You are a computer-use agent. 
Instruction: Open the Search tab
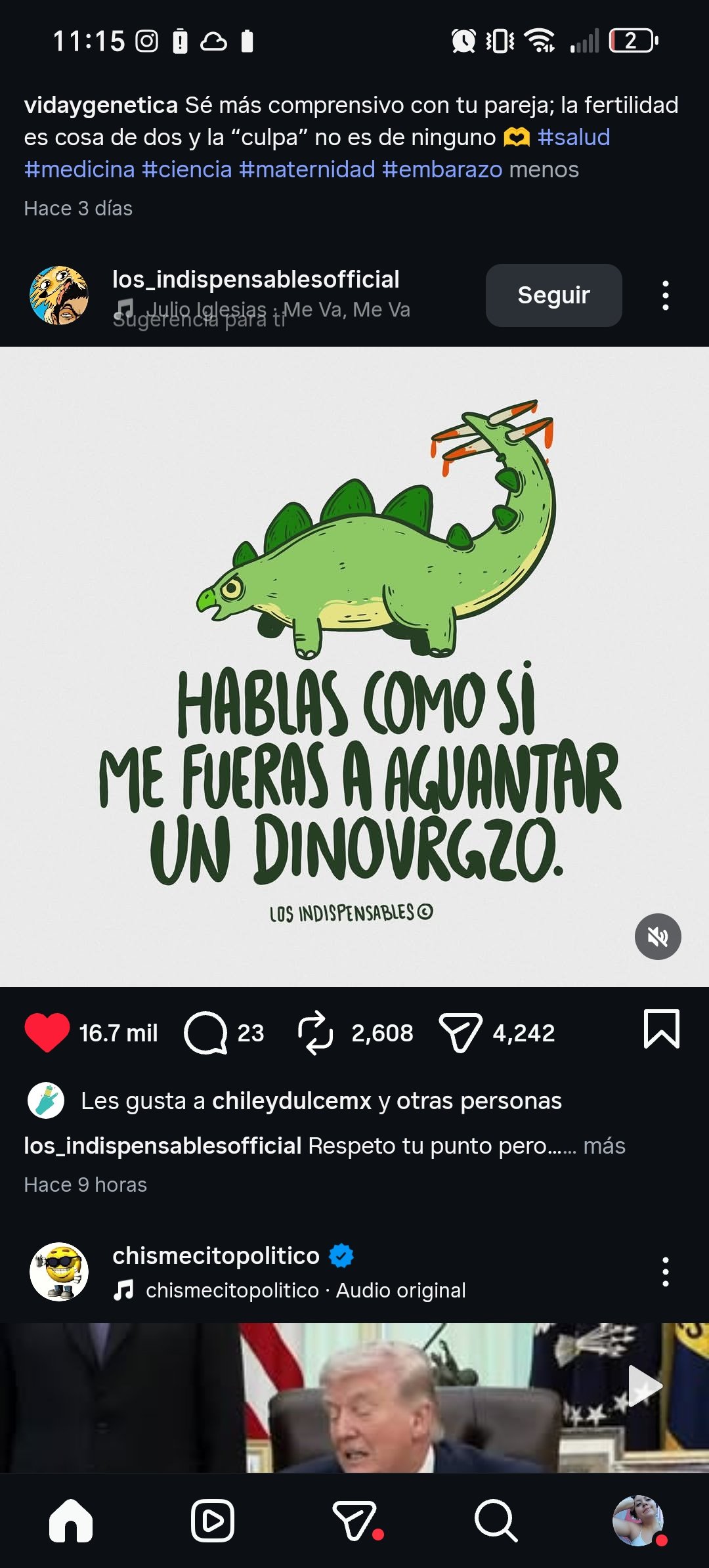point(496,1520)
